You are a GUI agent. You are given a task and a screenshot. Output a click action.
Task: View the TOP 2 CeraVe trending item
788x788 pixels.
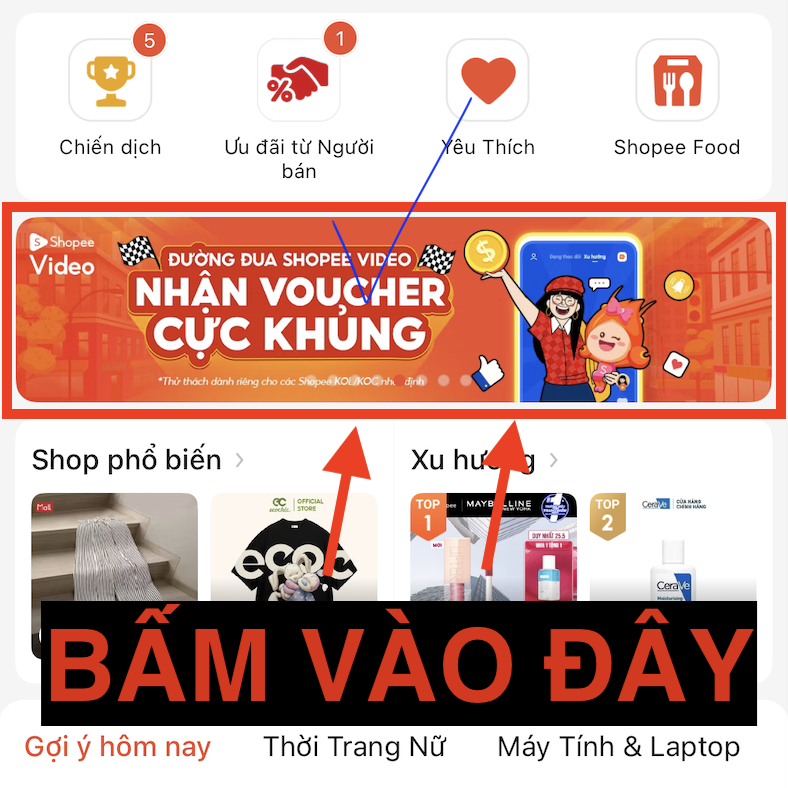672,545
